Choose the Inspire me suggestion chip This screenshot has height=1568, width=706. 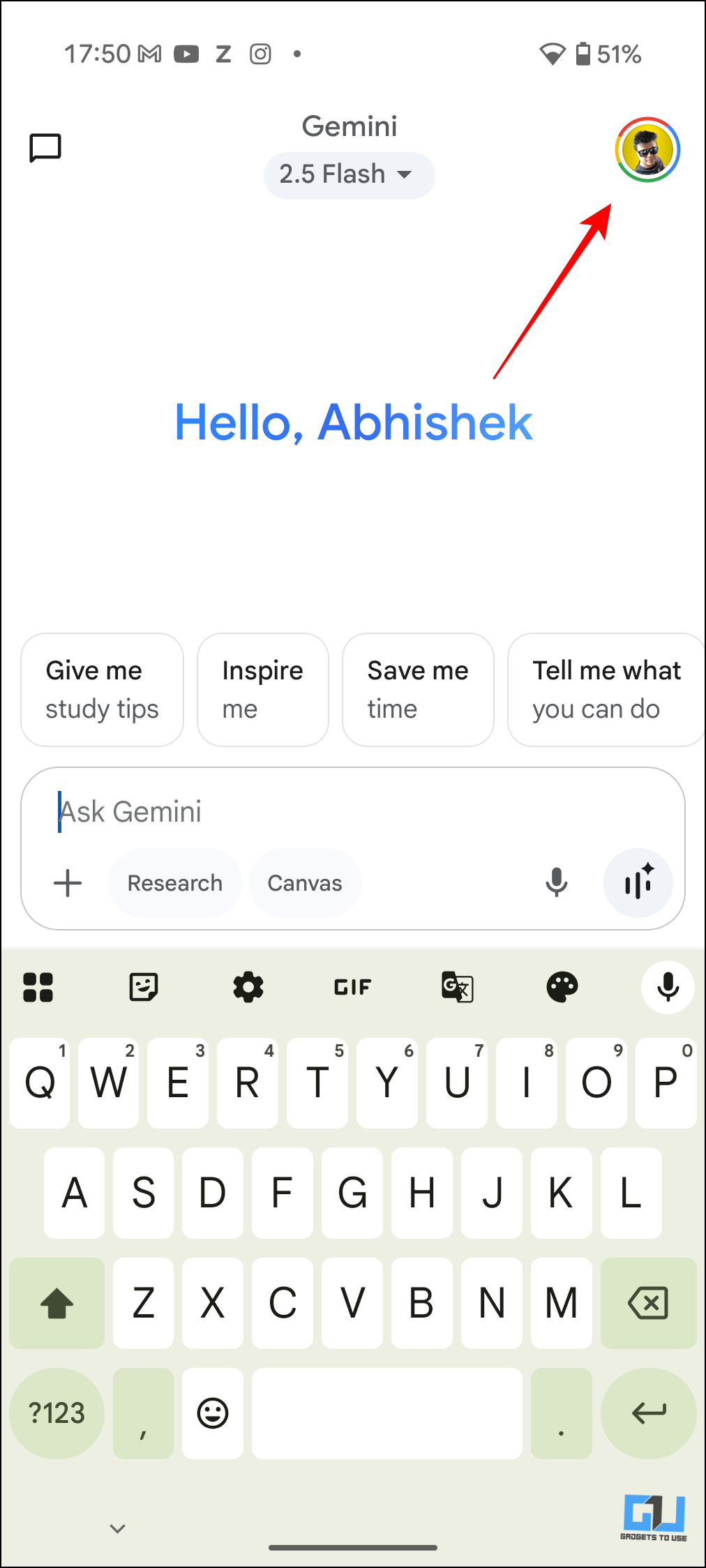pos(263,690)
